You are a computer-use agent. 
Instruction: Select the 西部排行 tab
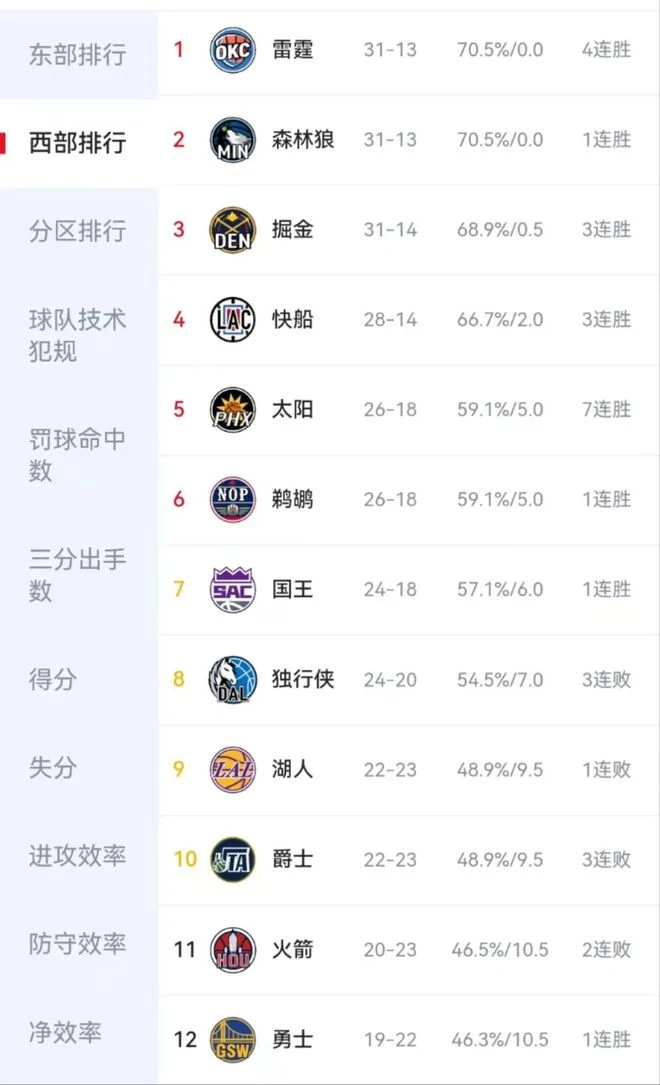[x=78, y=143]
